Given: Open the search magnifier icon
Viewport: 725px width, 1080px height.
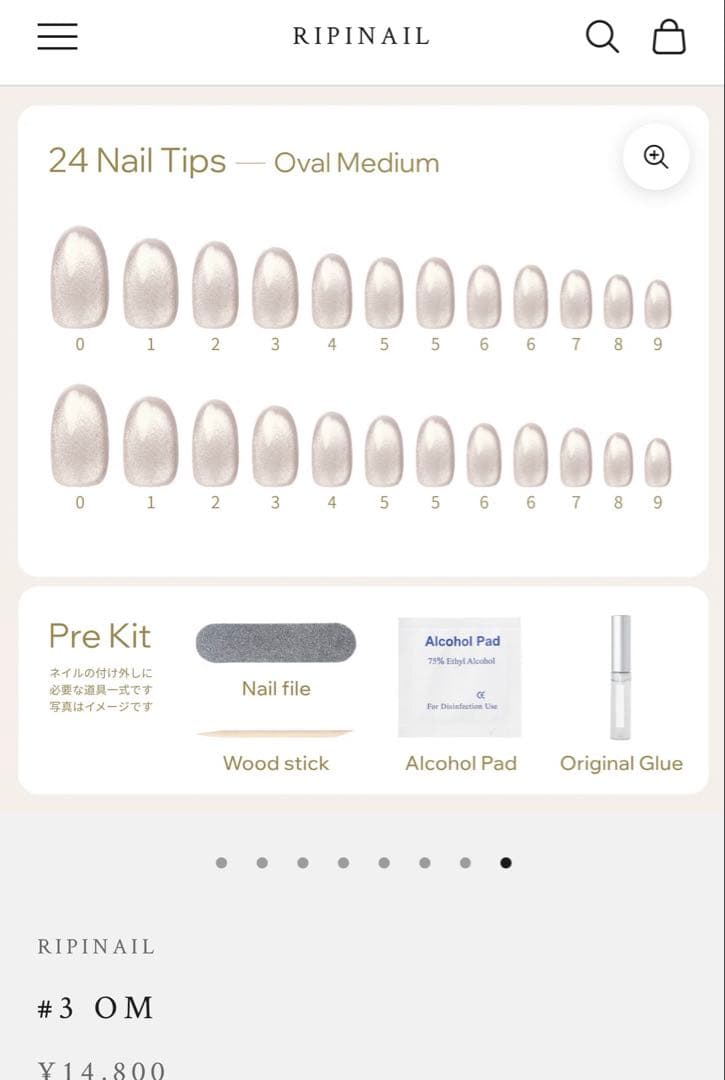Looking at the screenshot, I should point(602,37).
